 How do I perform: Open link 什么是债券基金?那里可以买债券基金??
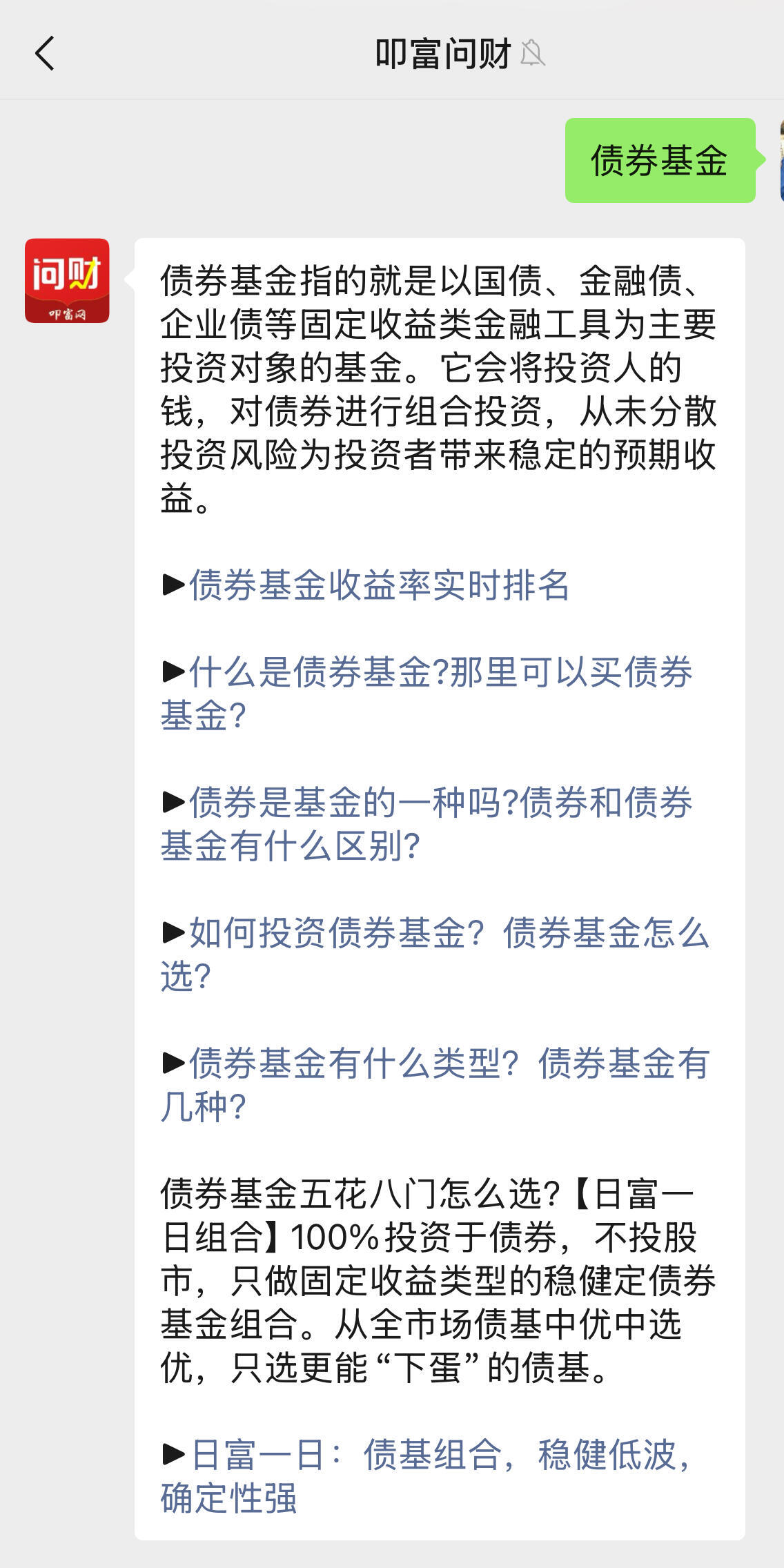point(427,694)
